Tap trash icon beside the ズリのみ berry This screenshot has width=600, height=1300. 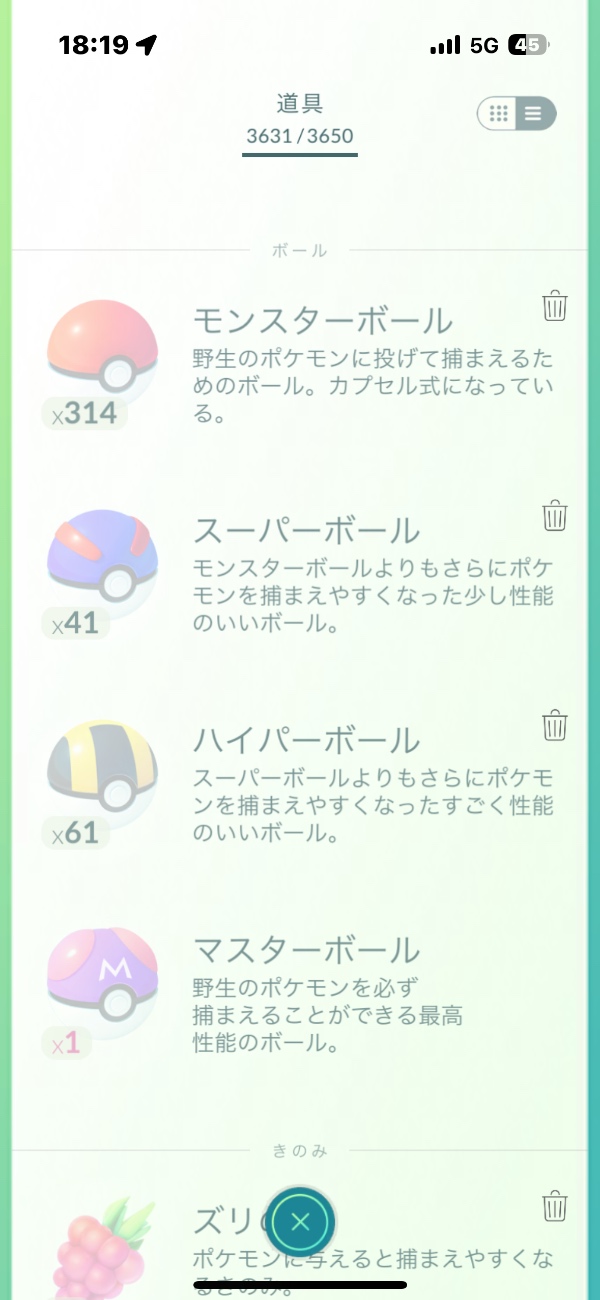coord(555,1206)
